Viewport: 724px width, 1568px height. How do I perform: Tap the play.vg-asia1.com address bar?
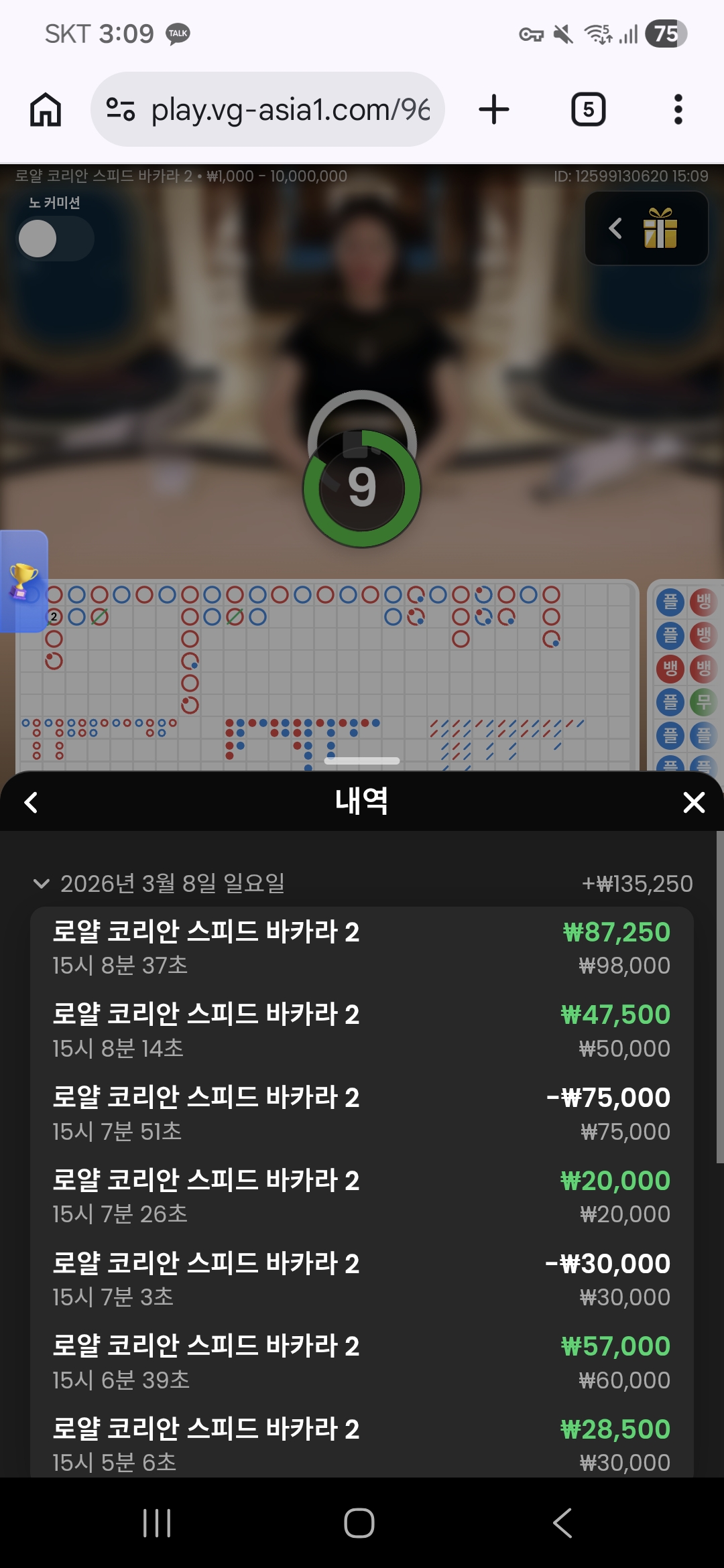[268, 109]
